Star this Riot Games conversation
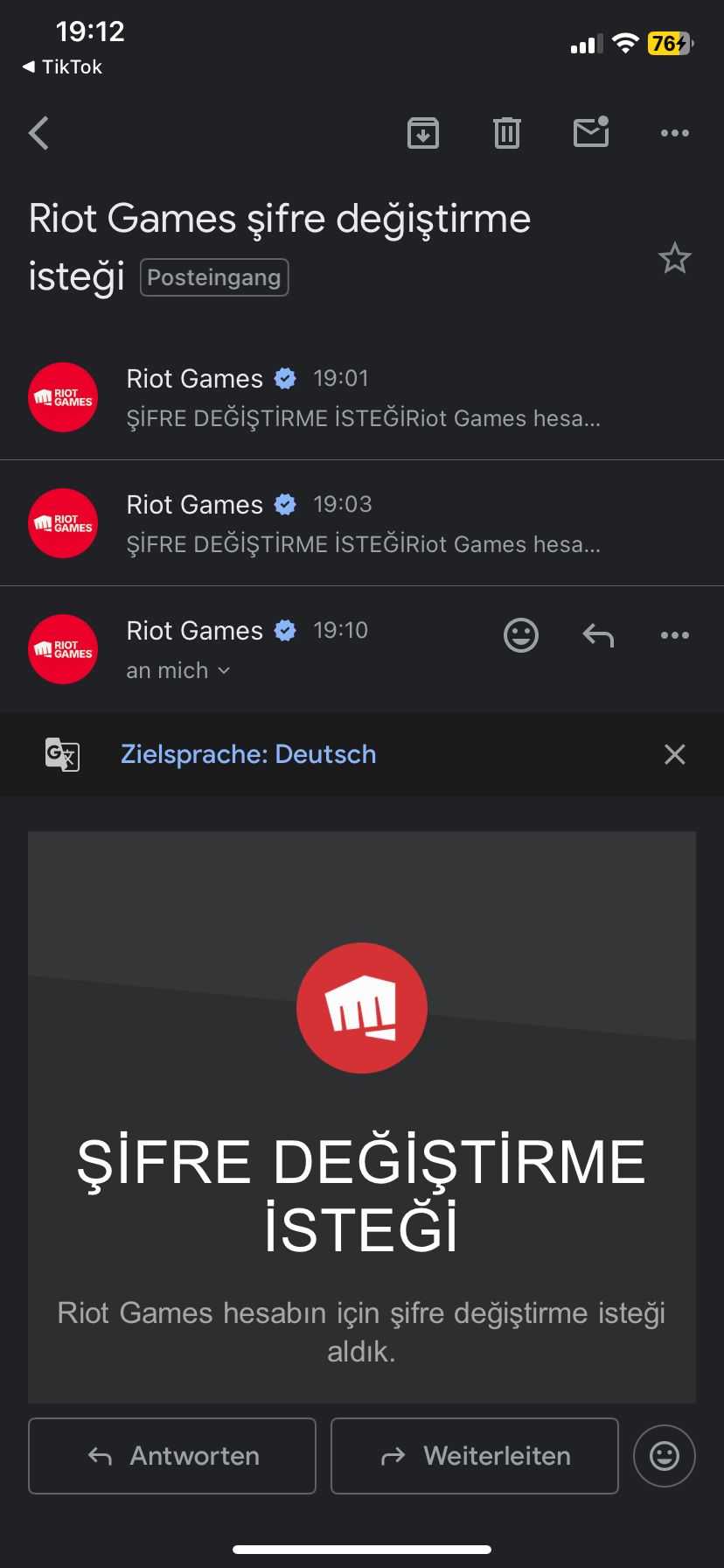Viewport: 724px width, 1568px height. click(674, 259)
